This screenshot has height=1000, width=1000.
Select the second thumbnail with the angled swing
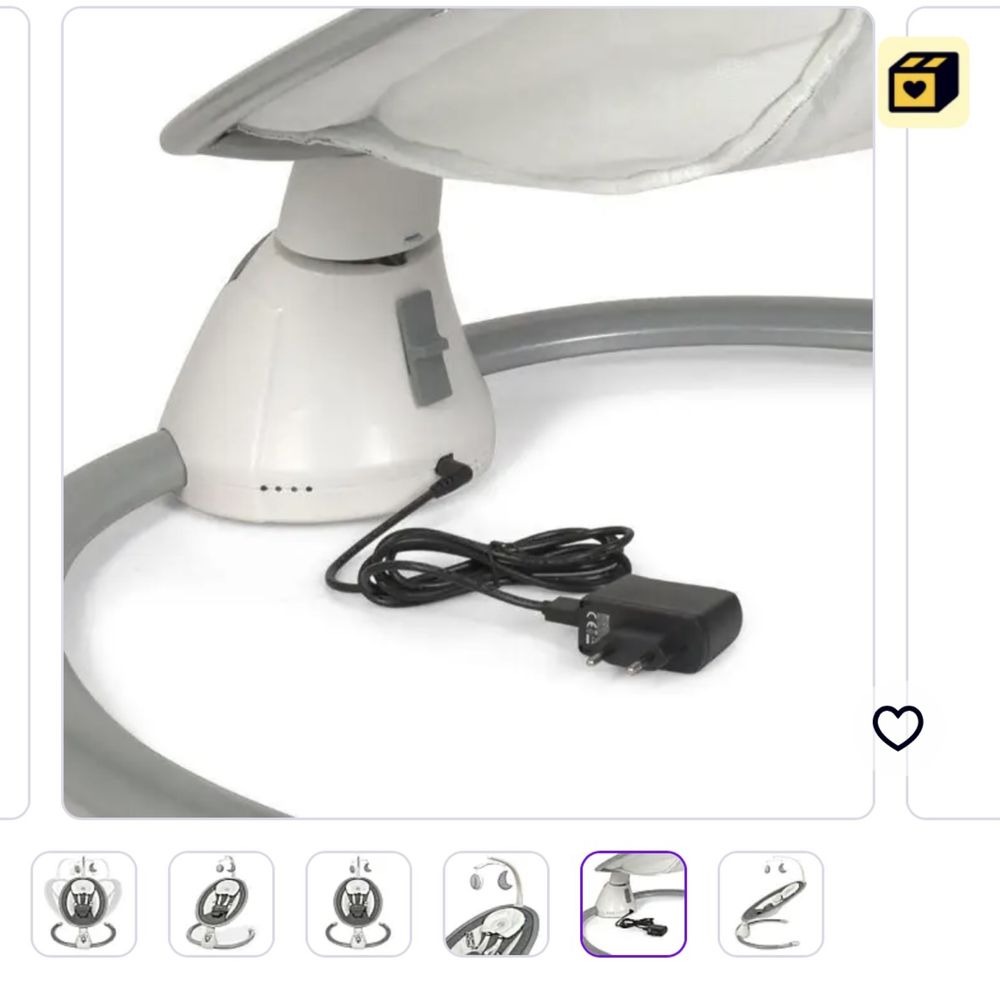(221, 904)
